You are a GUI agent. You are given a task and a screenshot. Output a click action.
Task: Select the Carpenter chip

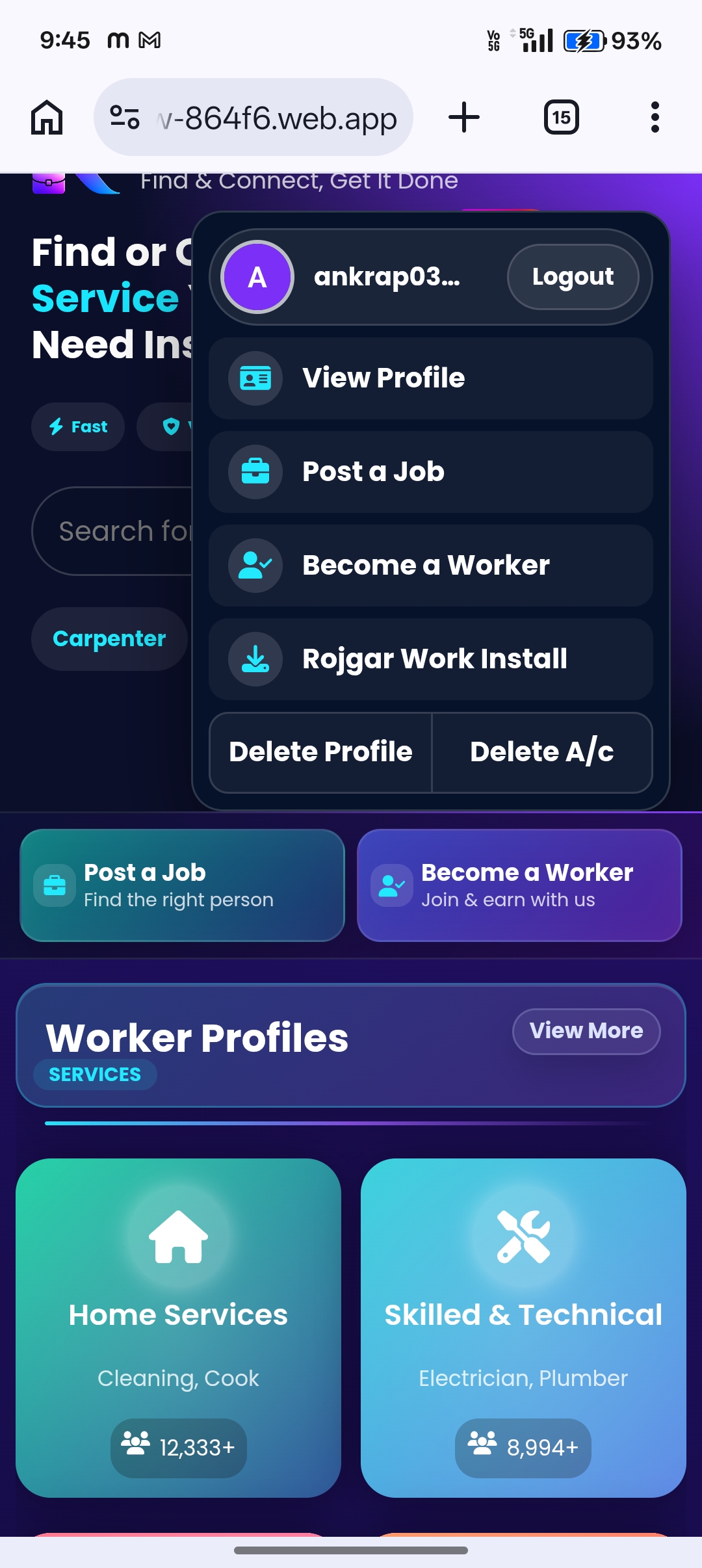click(x=109, y=639)
